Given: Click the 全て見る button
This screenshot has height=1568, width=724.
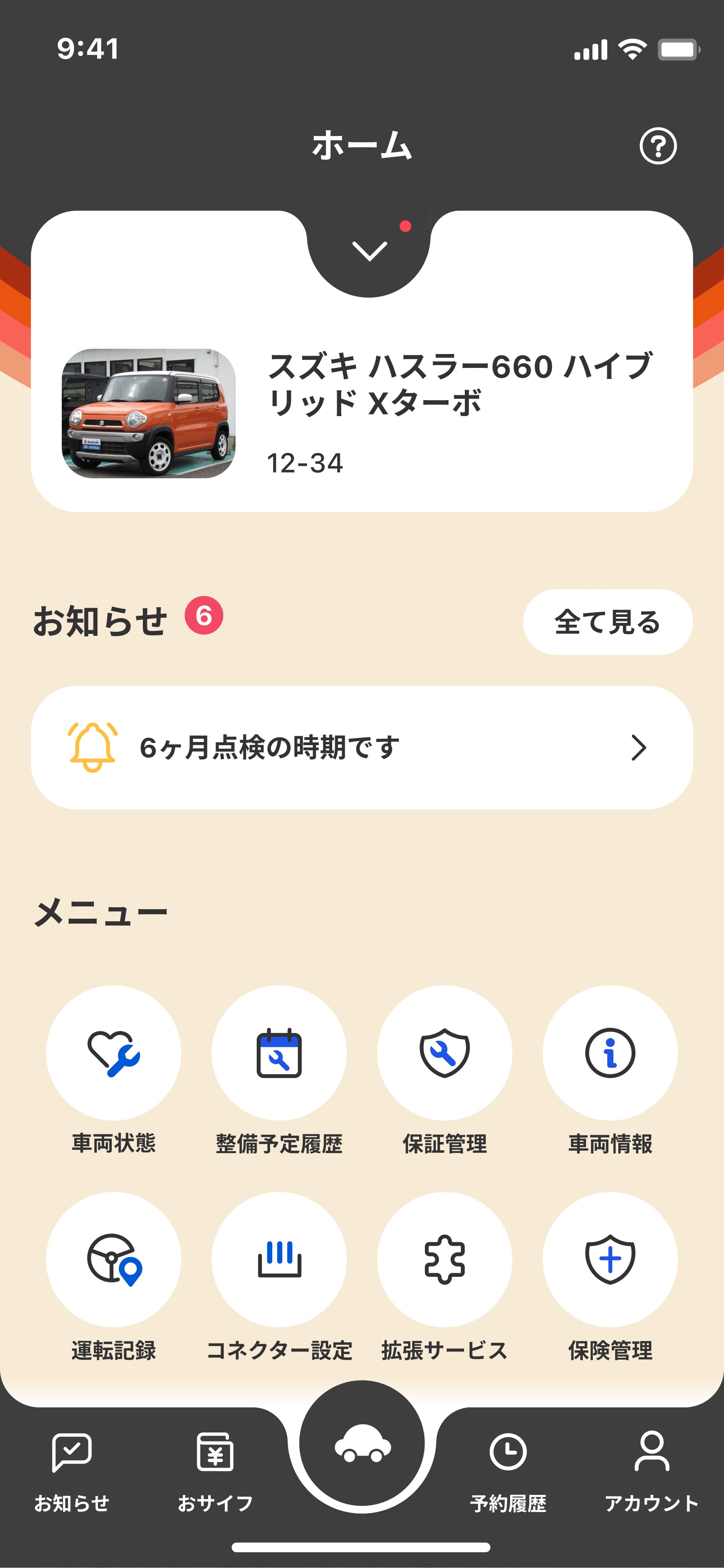Looking at the screenshot, I should point(607,621).
